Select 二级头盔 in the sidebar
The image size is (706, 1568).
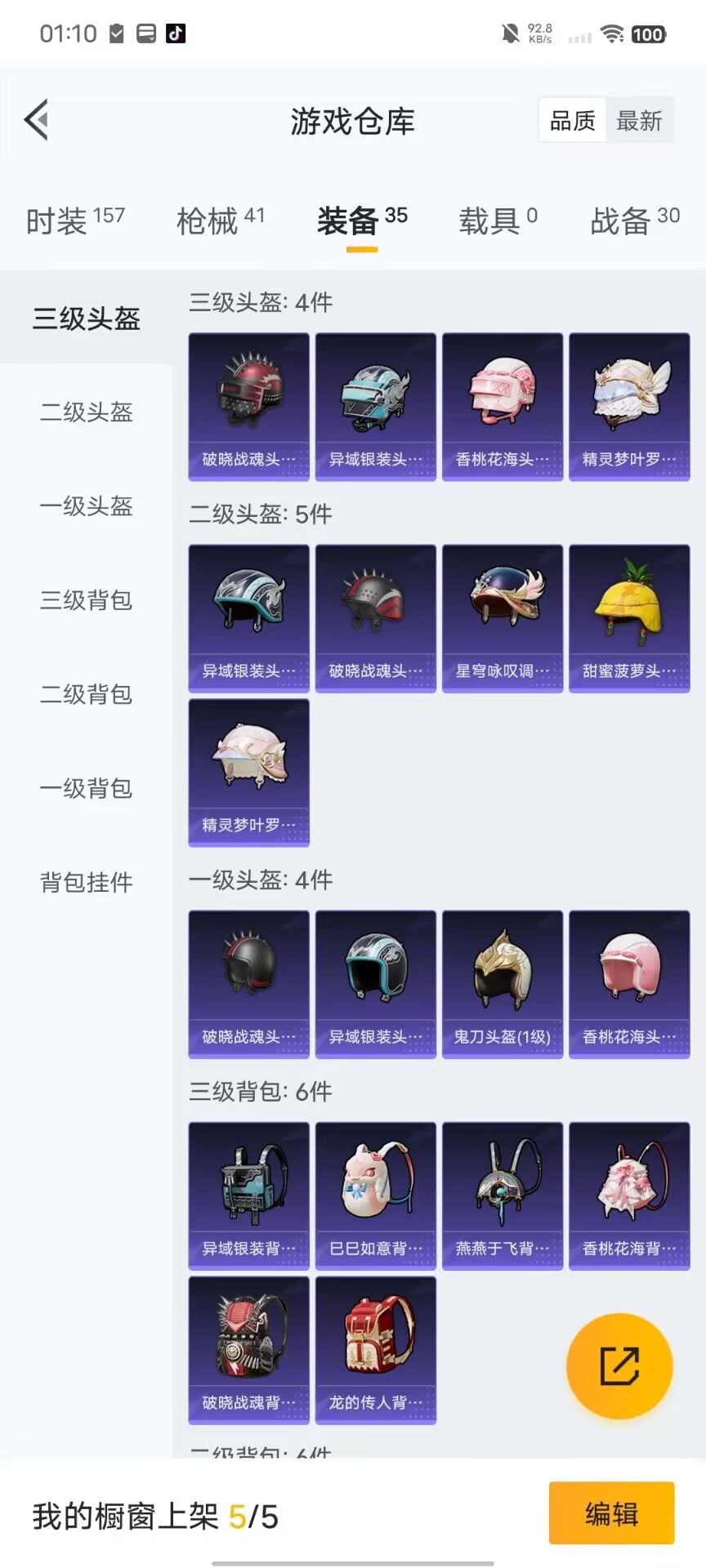[87, 412]
